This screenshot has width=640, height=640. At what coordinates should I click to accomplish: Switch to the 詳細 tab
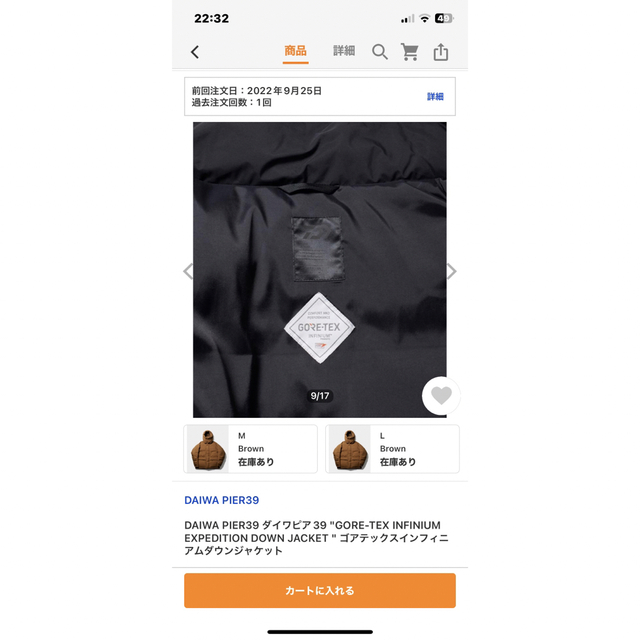tap(344, 51)
